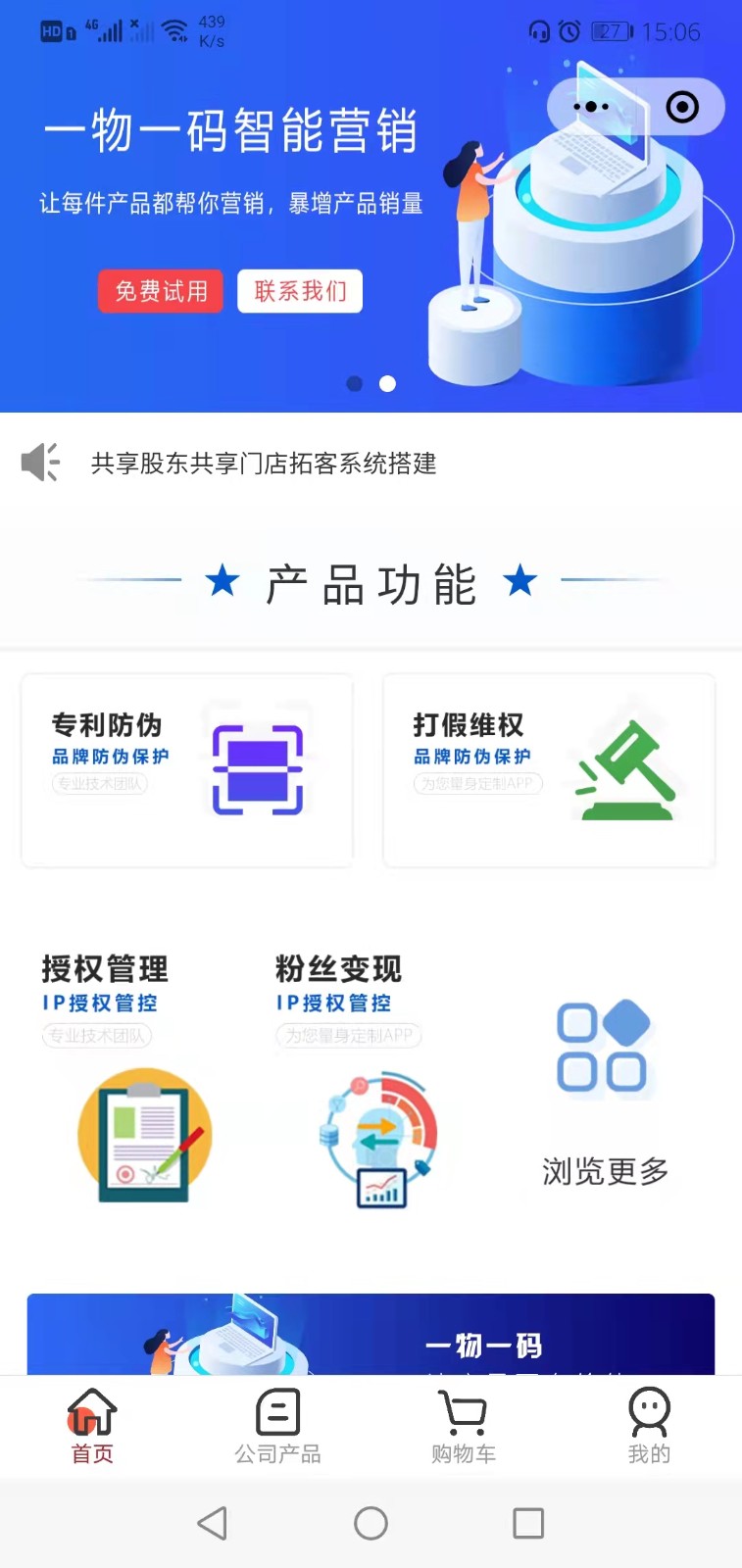Open the mini program more-options menu
Viewport: 742px width, 1568px height.
(591, 106)
